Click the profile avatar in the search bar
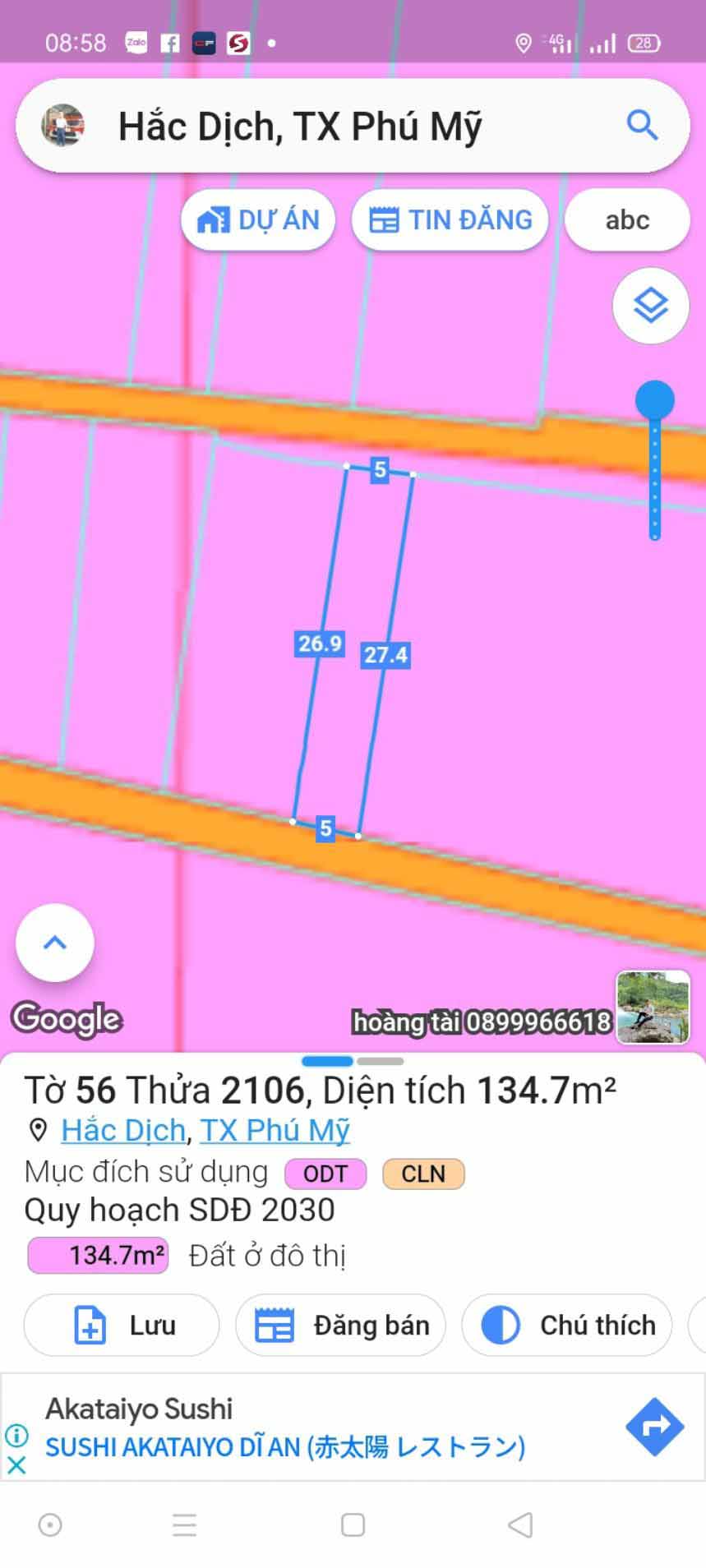The height and width of the screenshot is (1568, 706). click(x=62, y=125)
